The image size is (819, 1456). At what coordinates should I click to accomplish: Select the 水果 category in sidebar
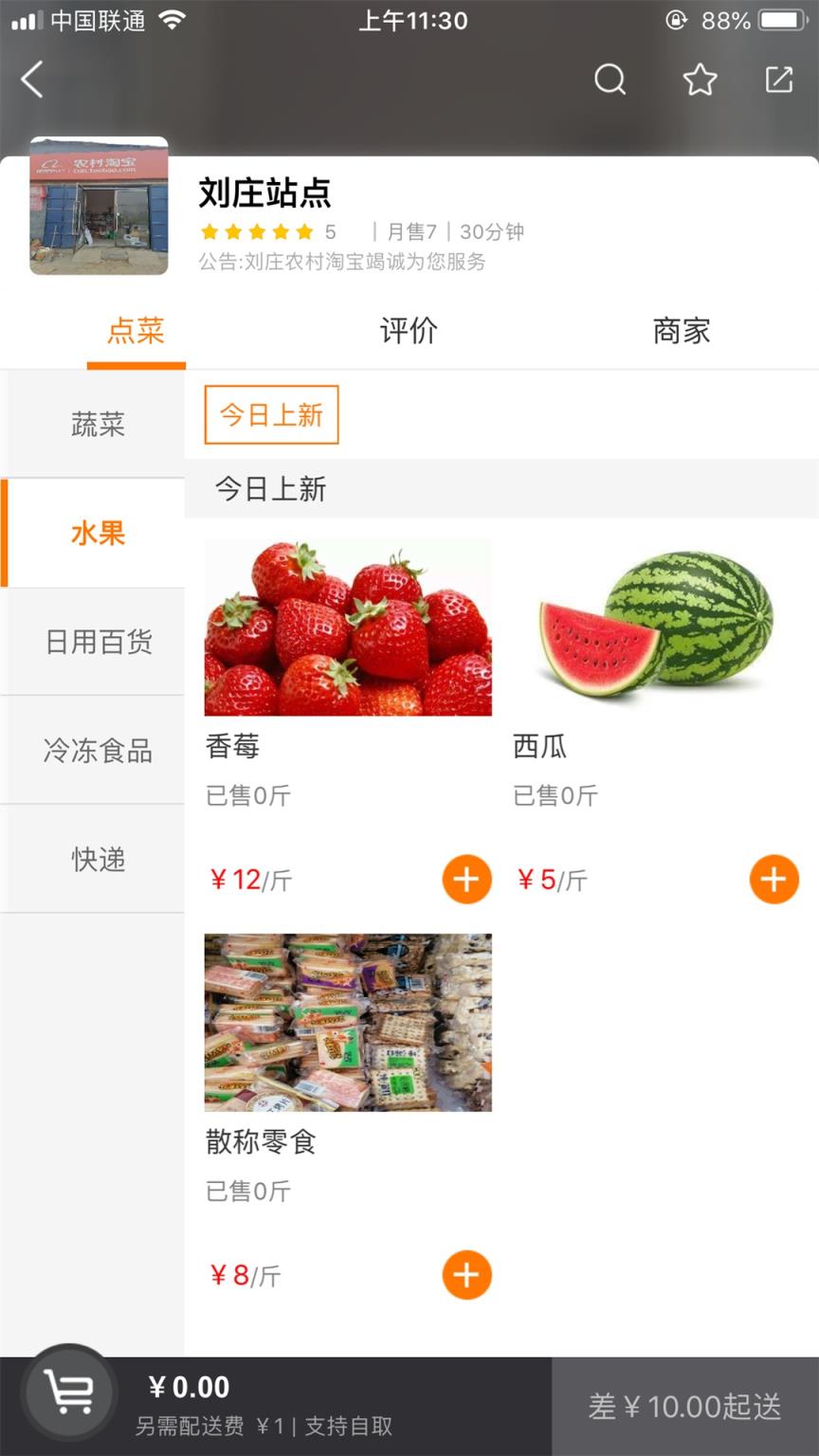coord(99,534)
